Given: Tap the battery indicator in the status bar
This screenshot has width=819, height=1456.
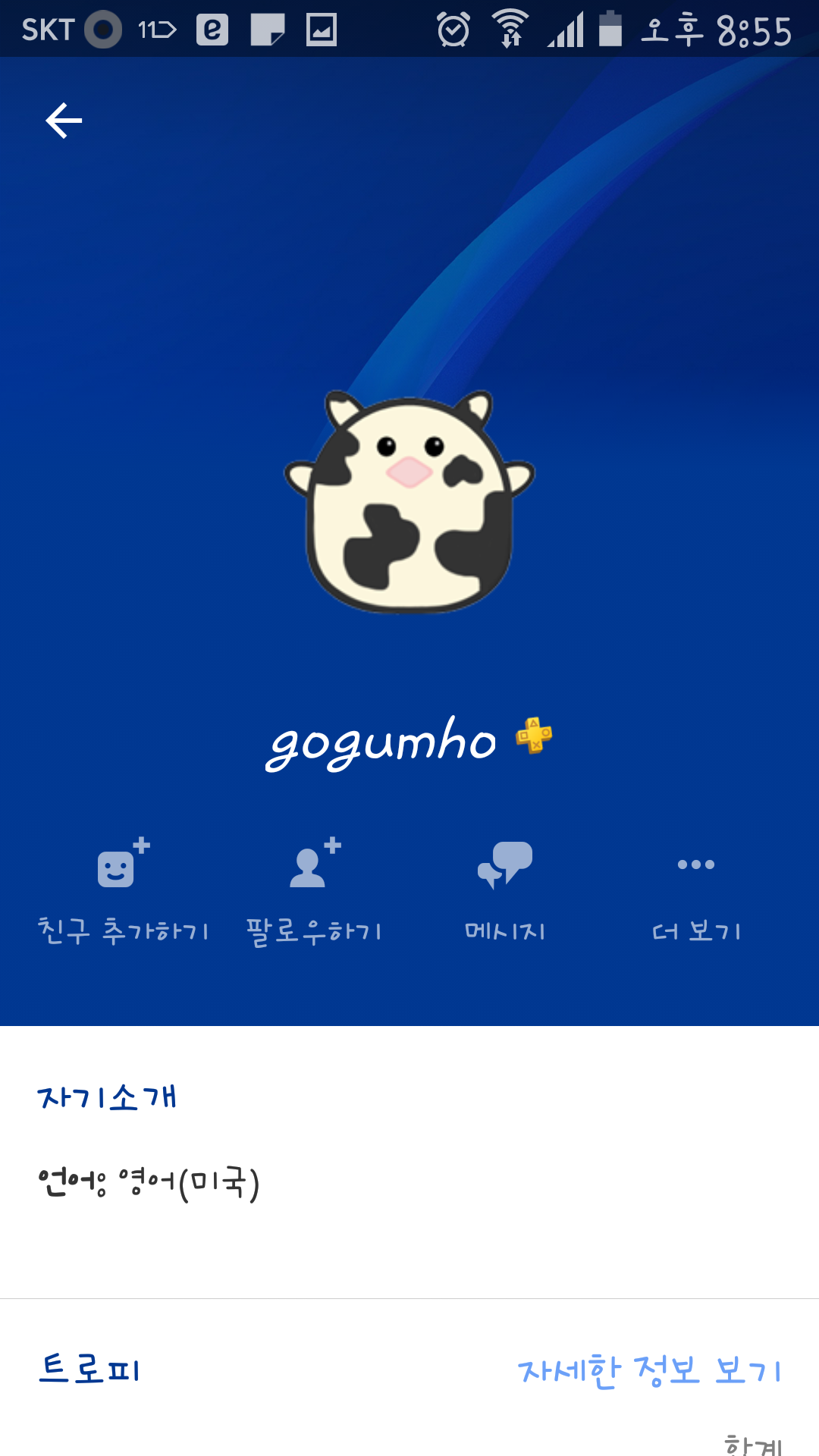Looking at the screenshot, I should [610, 29].
